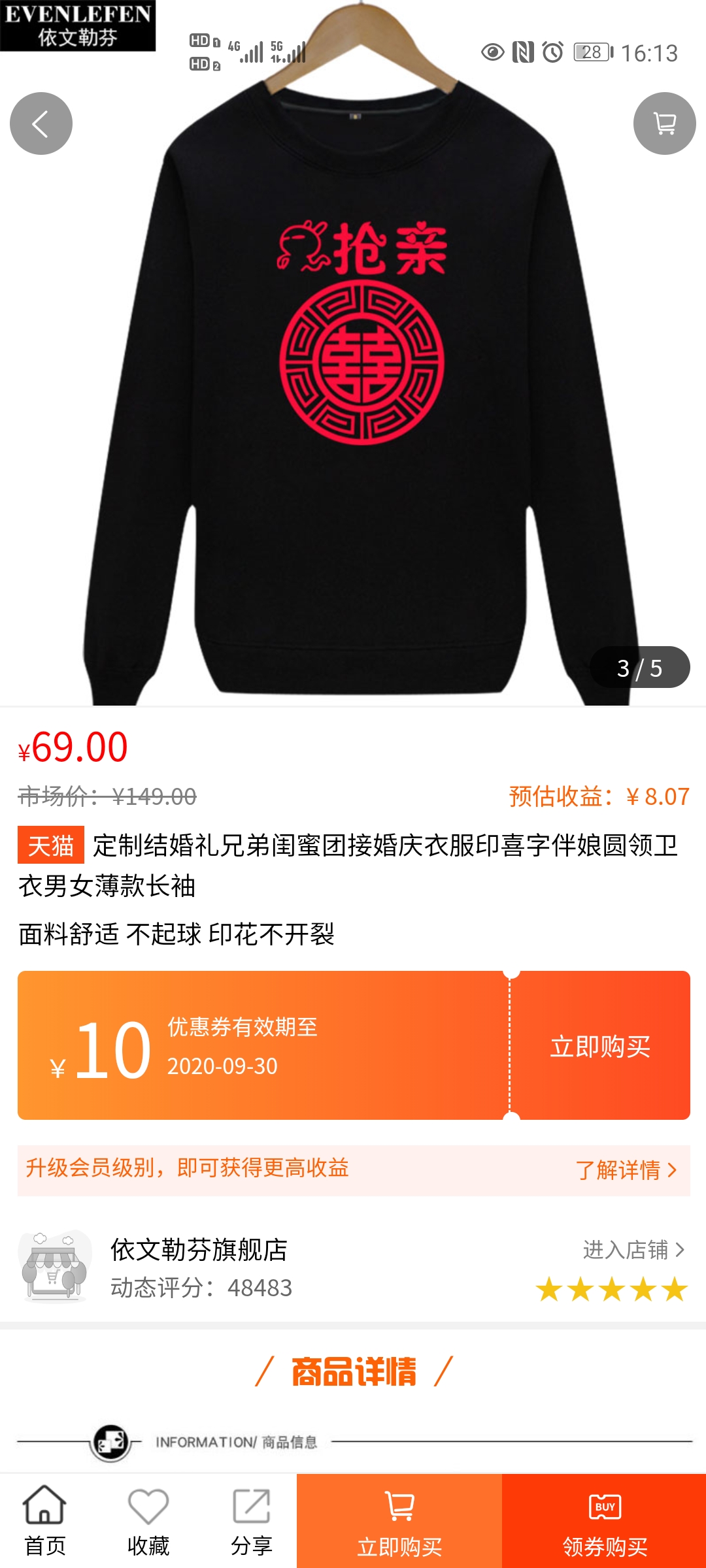Select 领券购买 to buy with coupon
Viewport: 706px width, 1568px height.
point(605,1521)
